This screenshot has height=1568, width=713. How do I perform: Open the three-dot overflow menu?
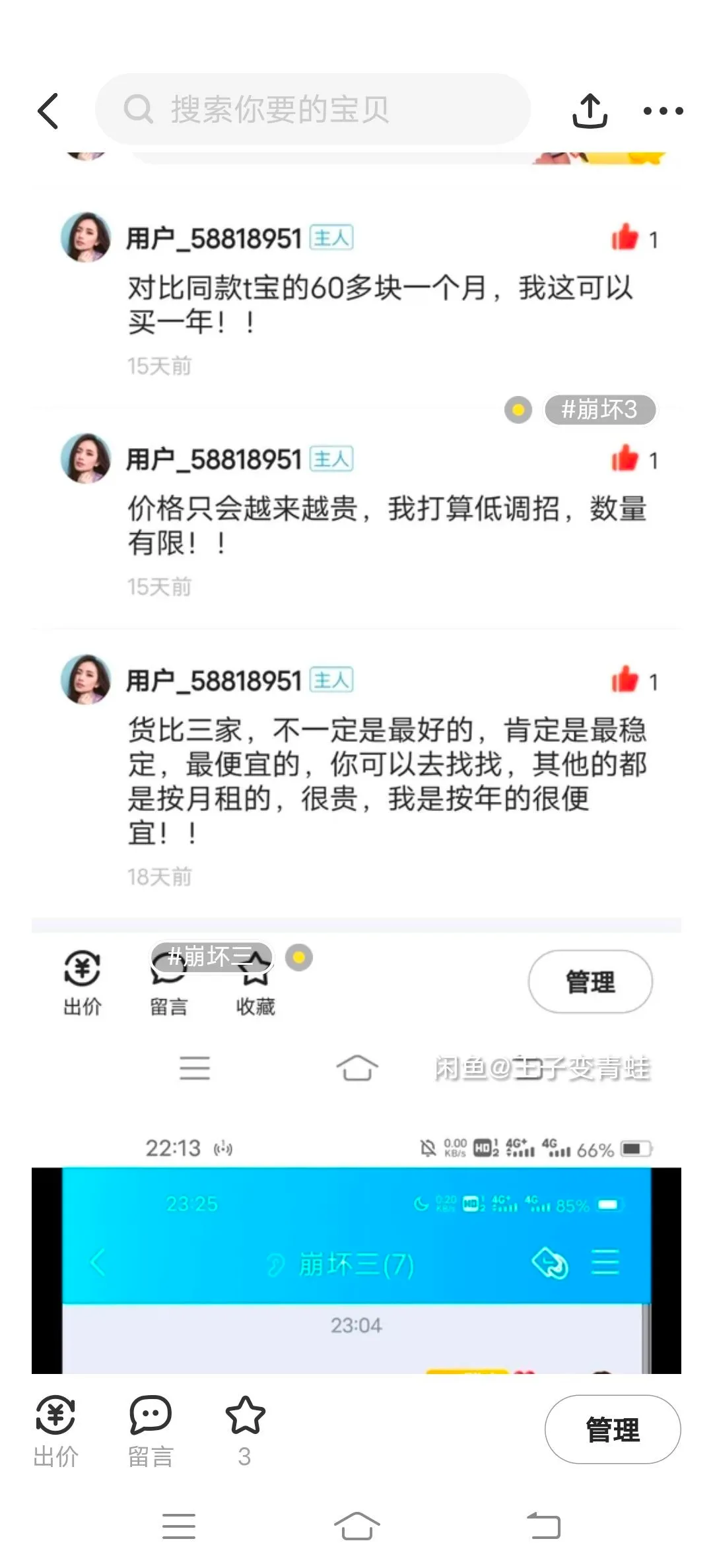(663, 111)
